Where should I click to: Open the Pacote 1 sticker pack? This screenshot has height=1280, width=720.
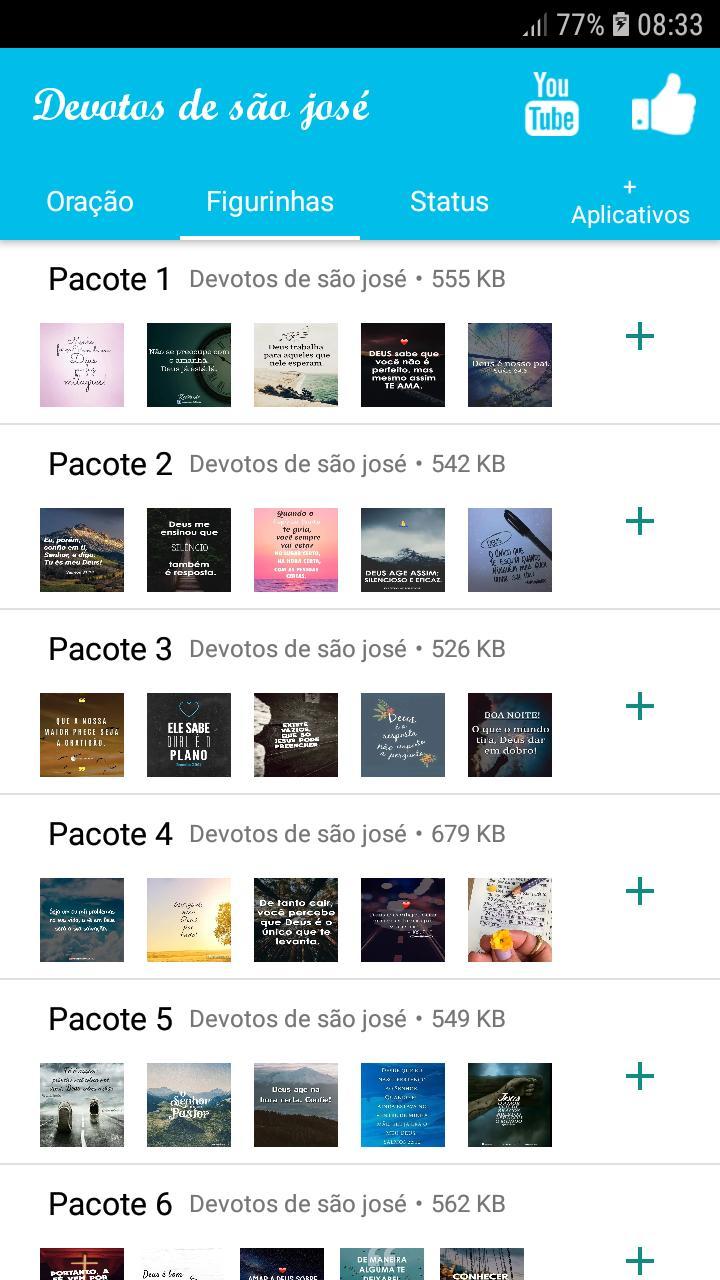[110, 279]
